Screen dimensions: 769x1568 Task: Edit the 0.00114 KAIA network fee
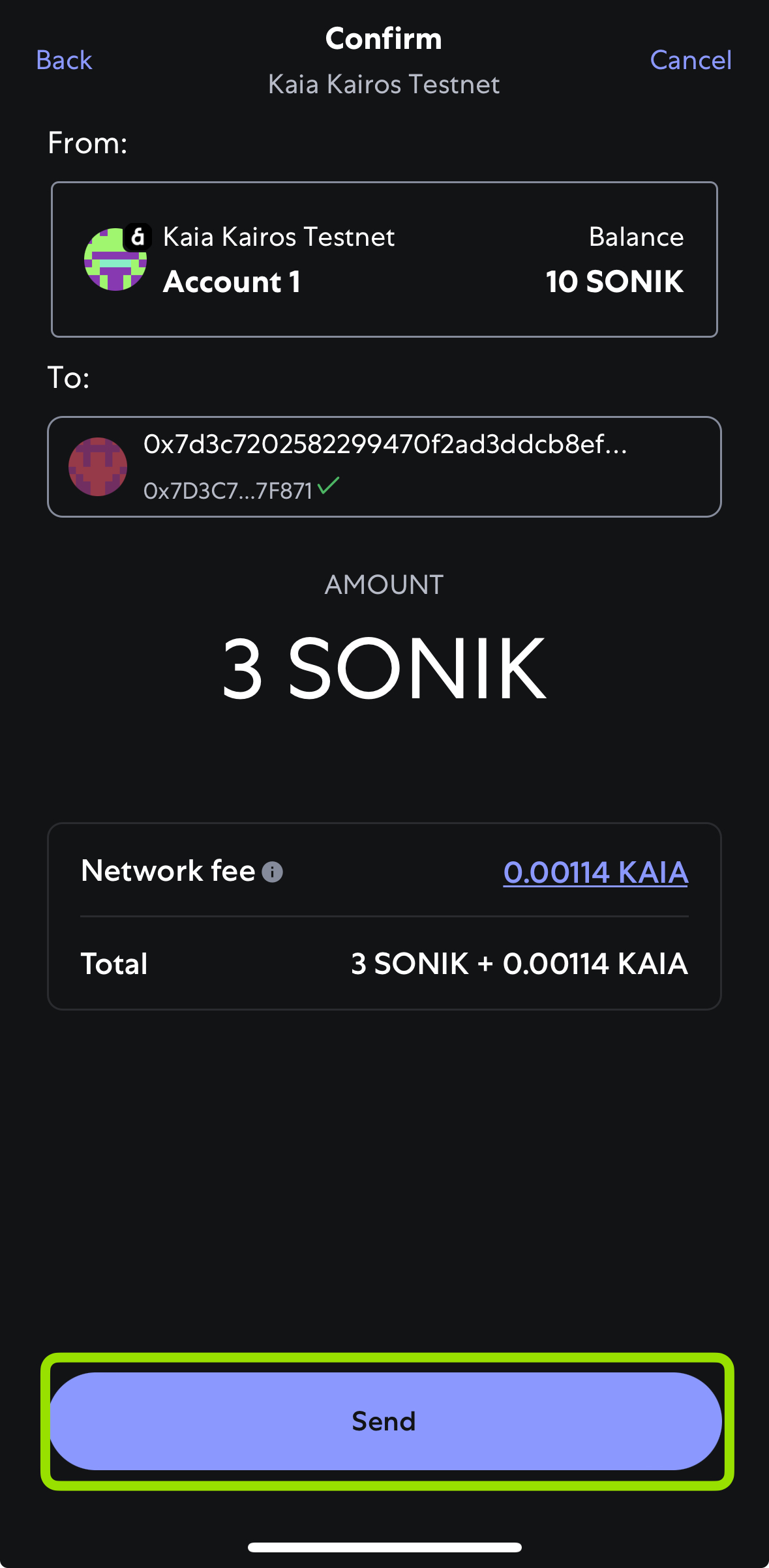point(596,872)
